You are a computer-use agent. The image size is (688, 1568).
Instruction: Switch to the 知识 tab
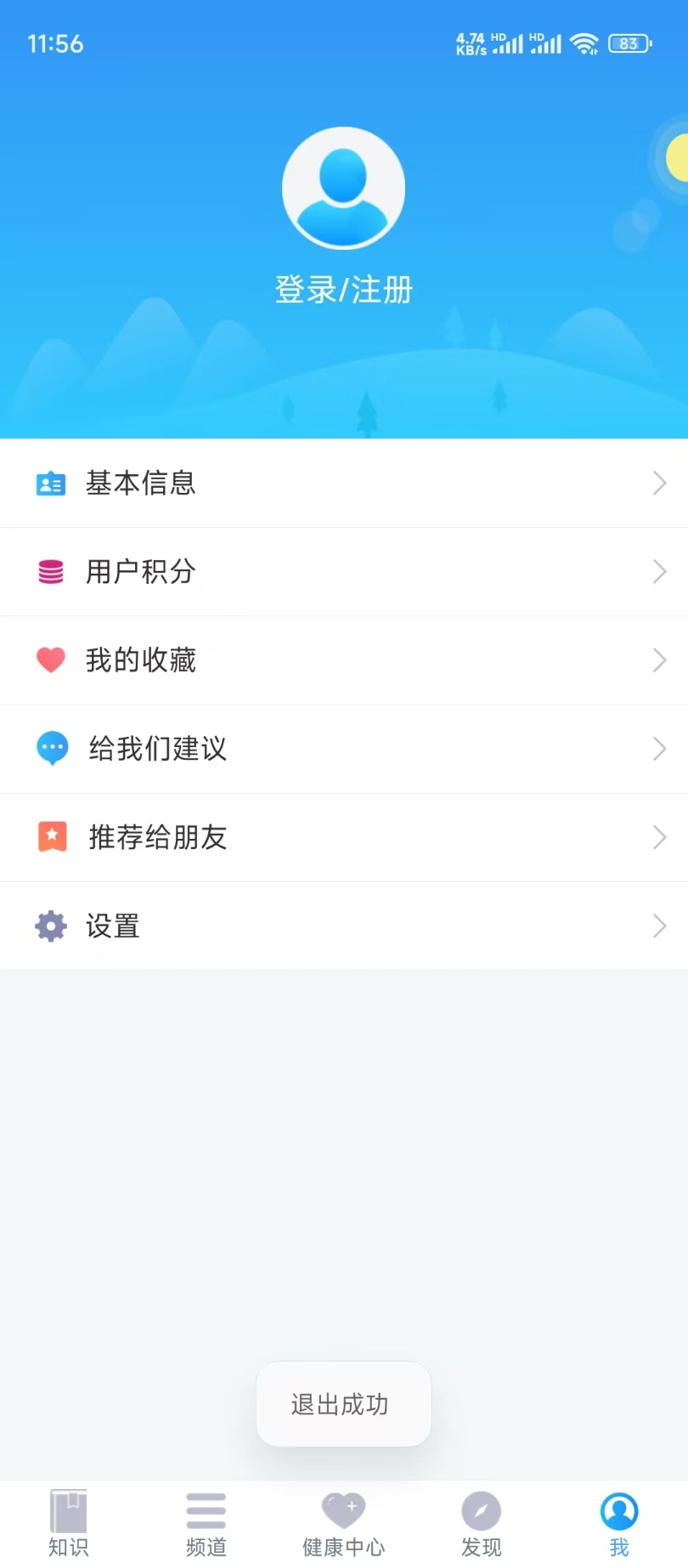68,1526
